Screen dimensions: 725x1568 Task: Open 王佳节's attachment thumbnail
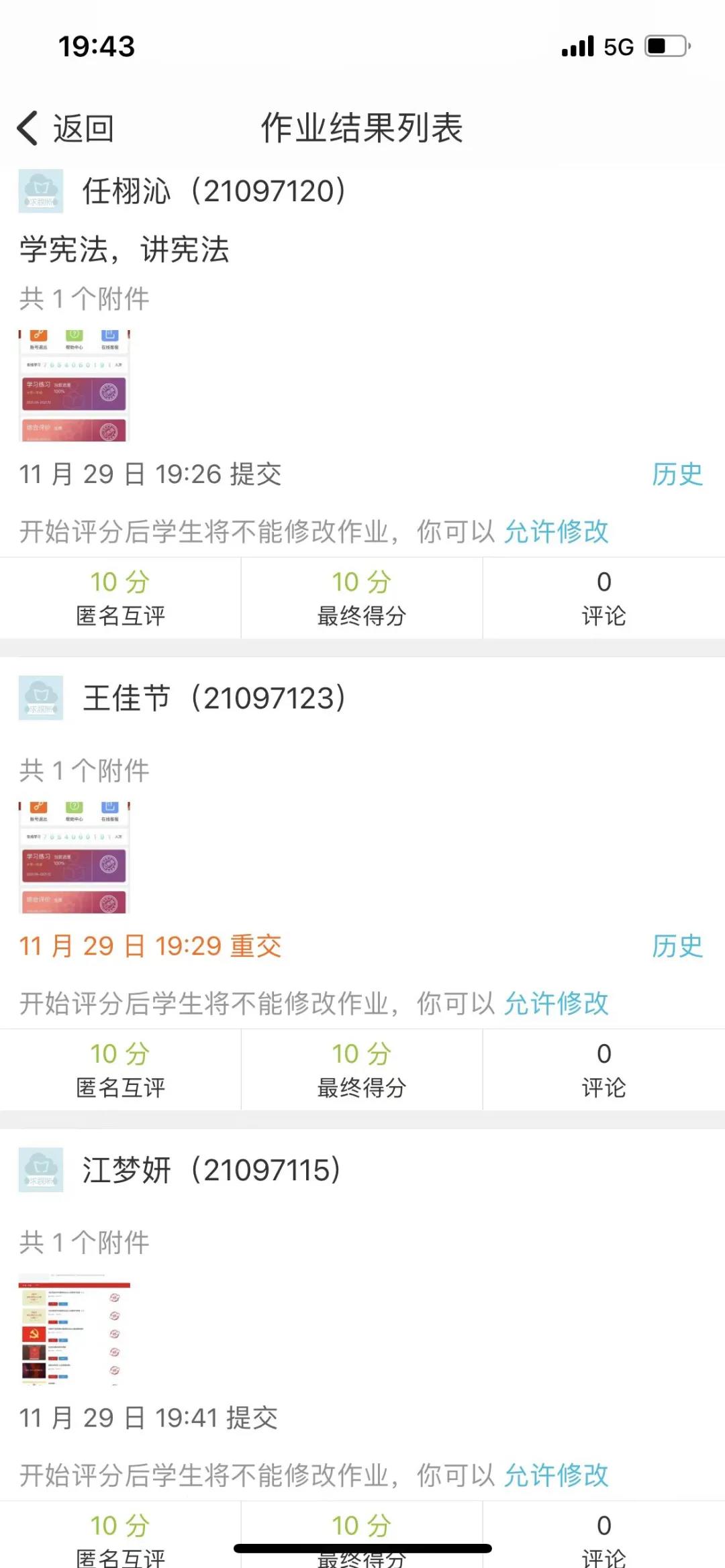[74, 857]
